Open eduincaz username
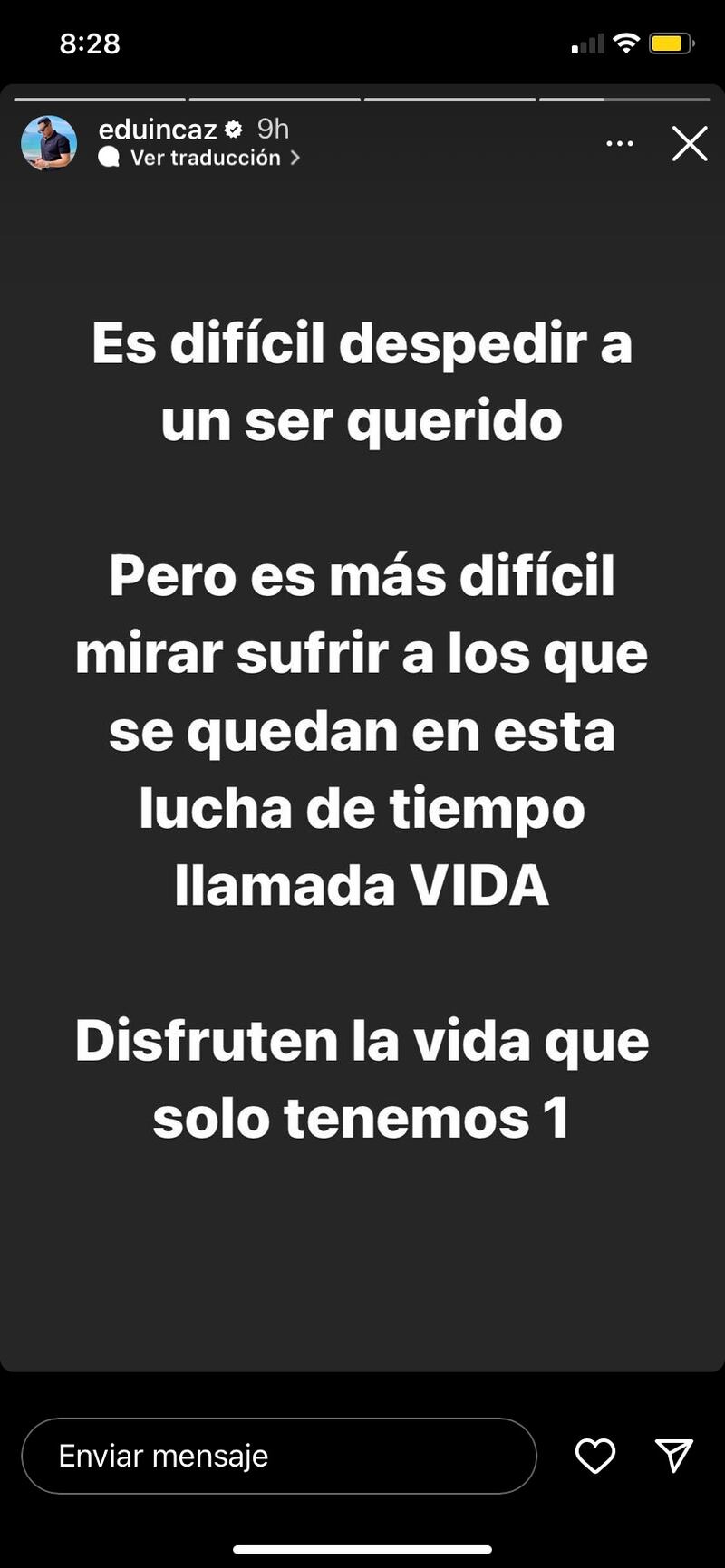The width and height of the screenshot is (725, 1568). tap(158, 130)
